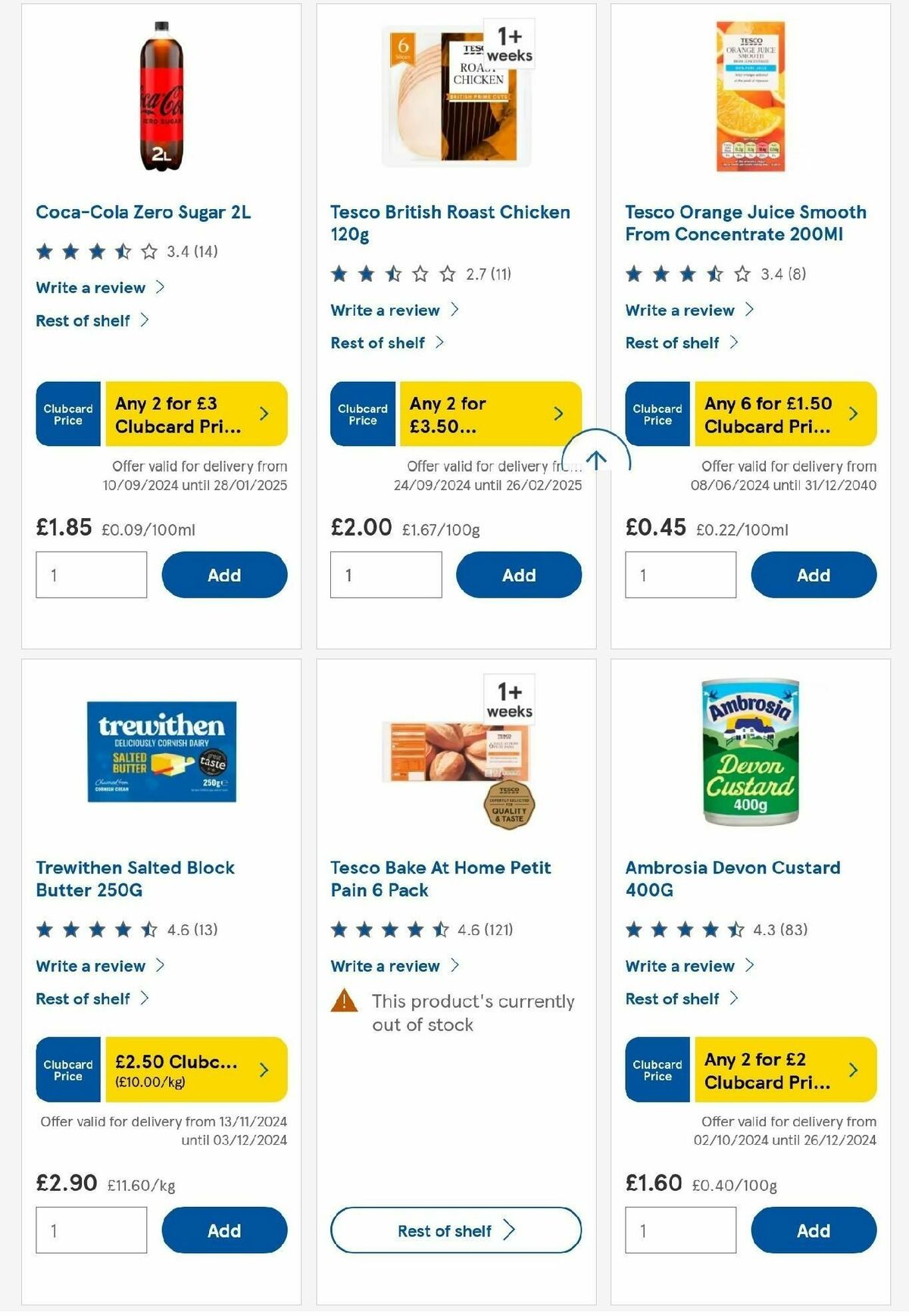Open Write a review for Coca-Cola Zero Sugar
Image resolution: width=909 pixels, height=1316 pixels.
pyautogui.click(x=89, y=288)
